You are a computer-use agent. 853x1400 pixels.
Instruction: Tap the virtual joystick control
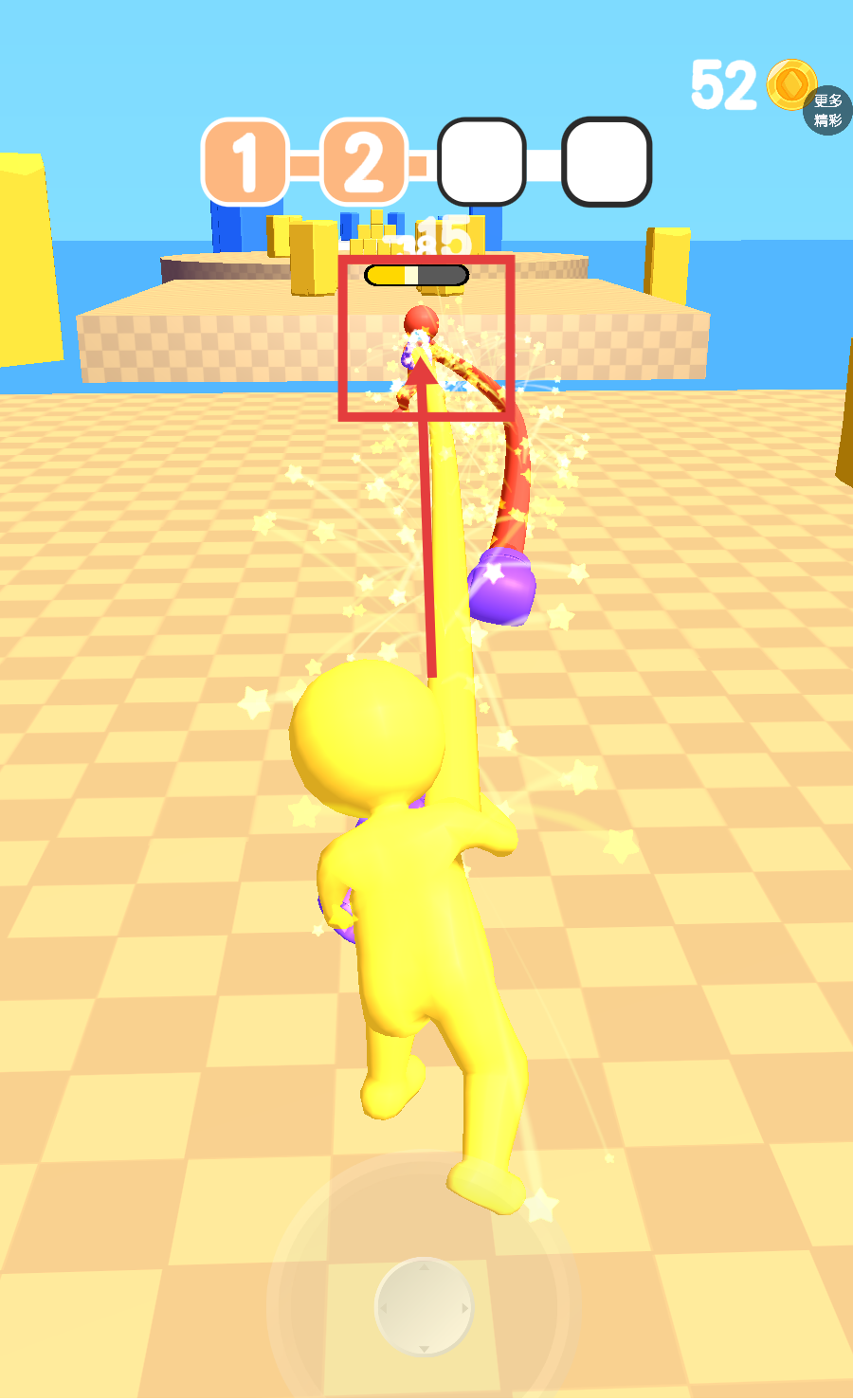[x=424, y=1307]
